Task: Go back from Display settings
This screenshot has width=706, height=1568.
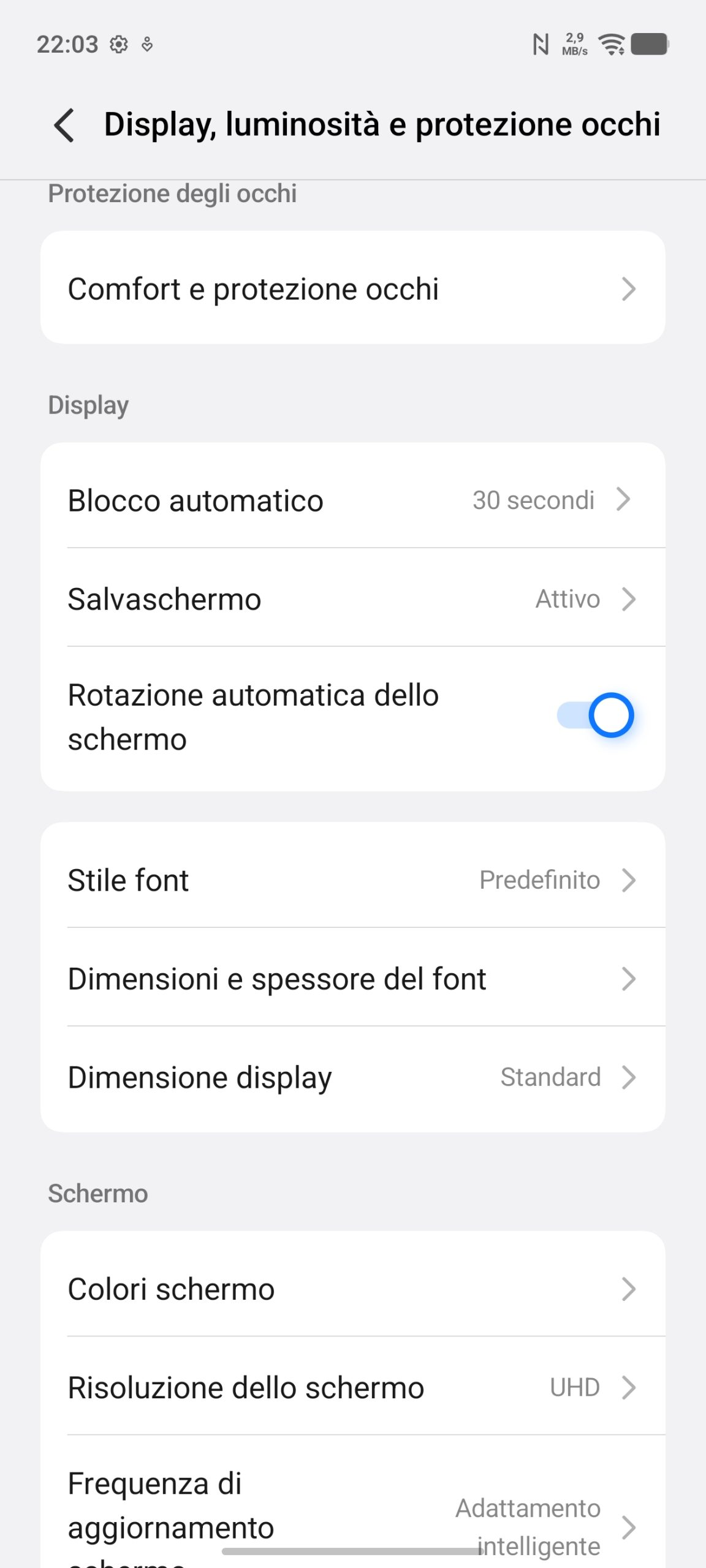Action: (64, 125)
